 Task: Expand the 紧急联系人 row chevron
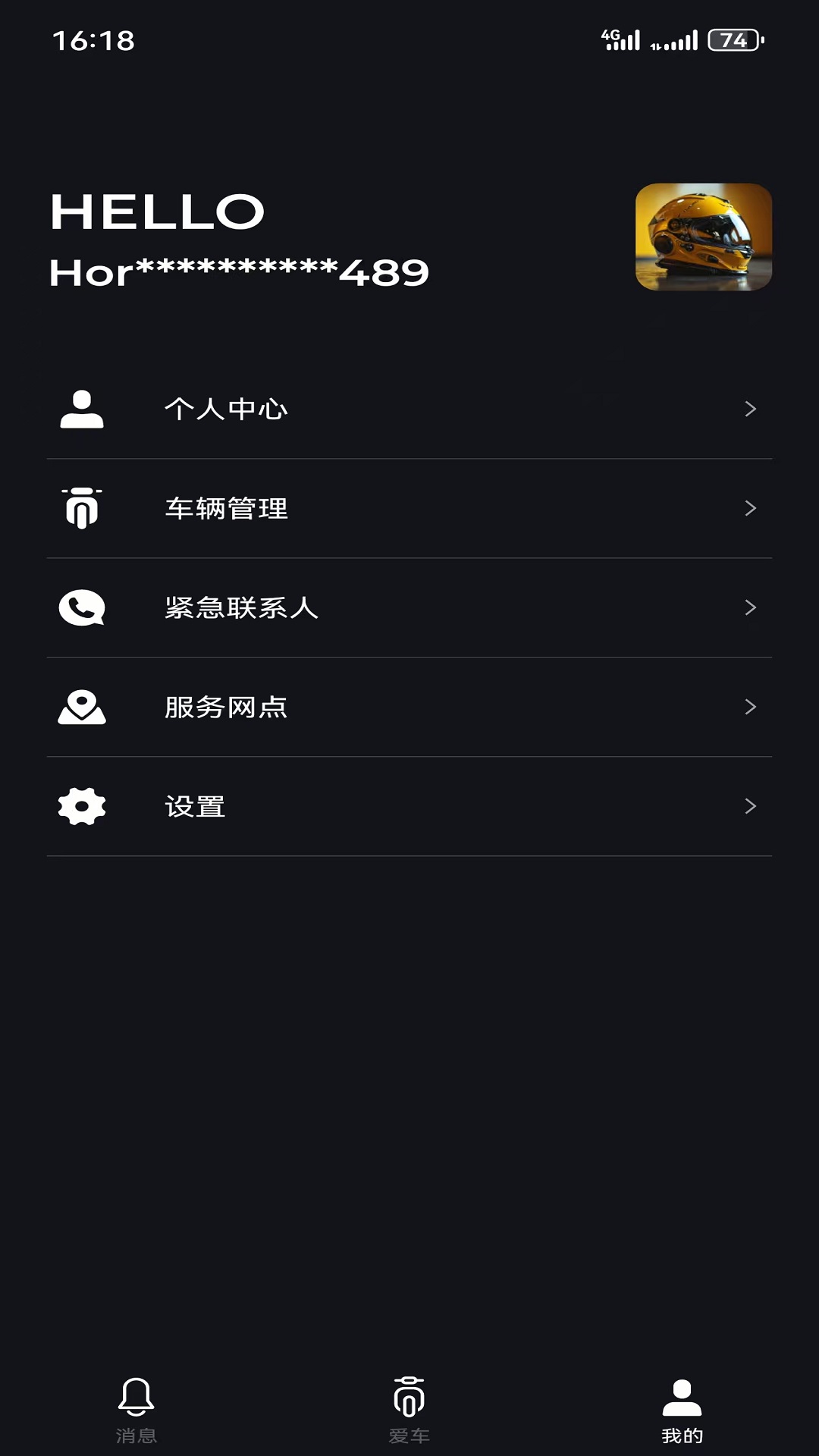tap(752, 607)
